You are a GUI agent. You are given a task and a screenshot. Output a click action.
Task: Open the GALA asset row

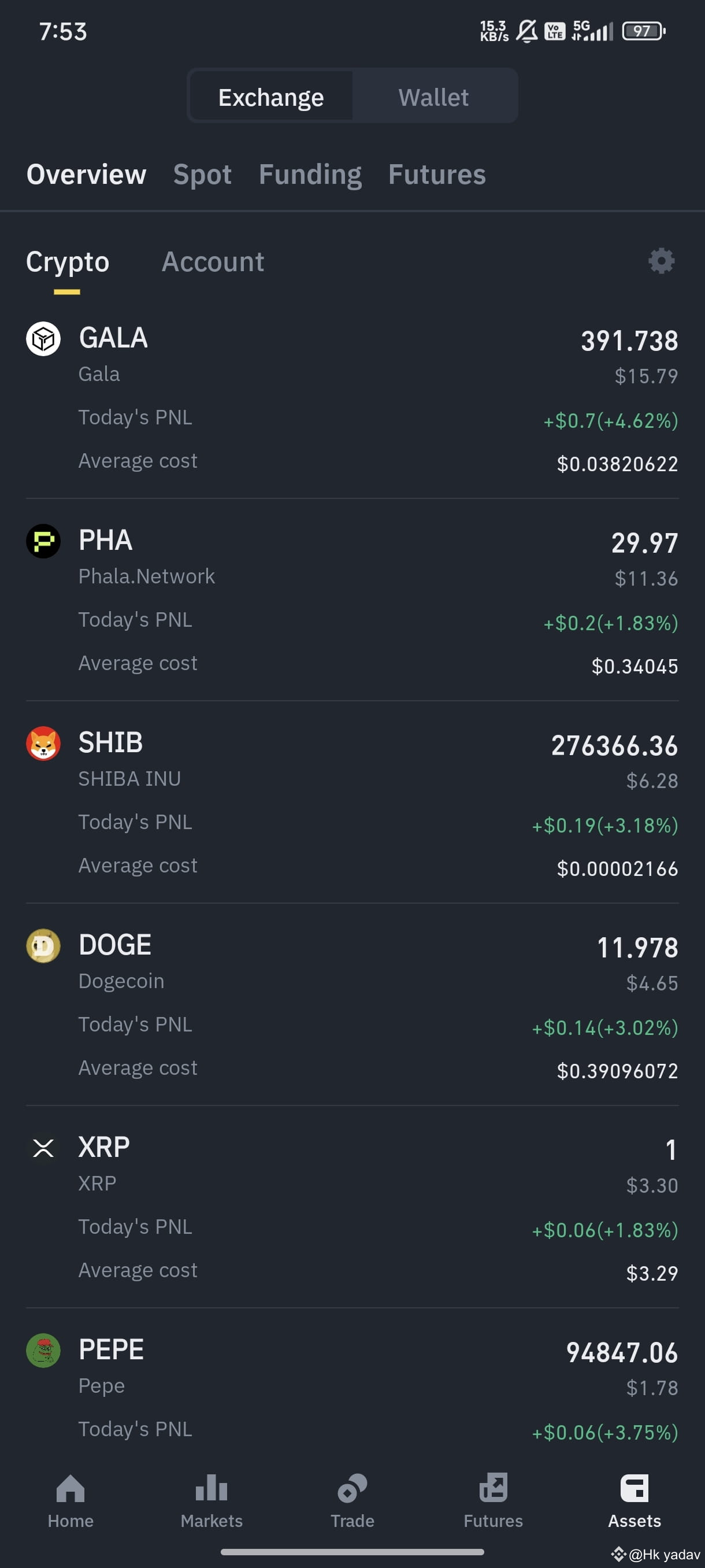pos(352,399)
